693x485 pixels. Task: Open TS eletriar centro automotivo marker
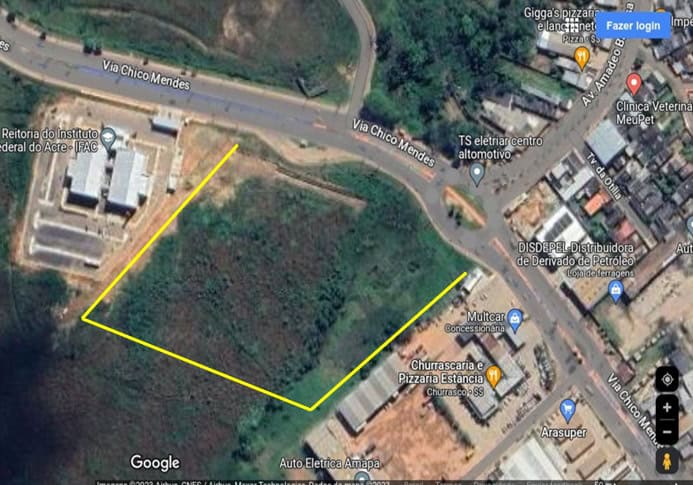click(x=477, y=174)
